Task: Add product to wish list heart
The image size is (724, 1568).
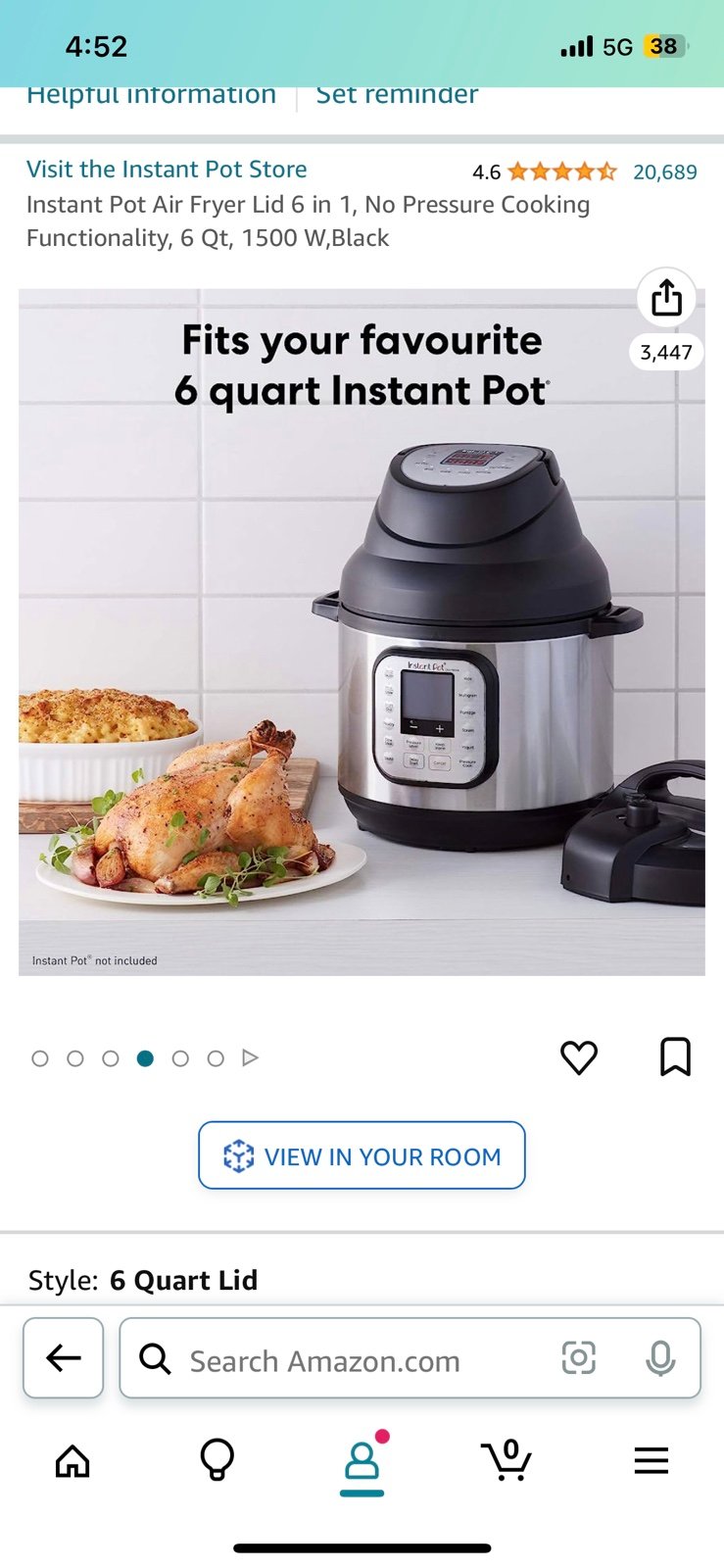Action: pyautogui.click(x=578, y=1057)
